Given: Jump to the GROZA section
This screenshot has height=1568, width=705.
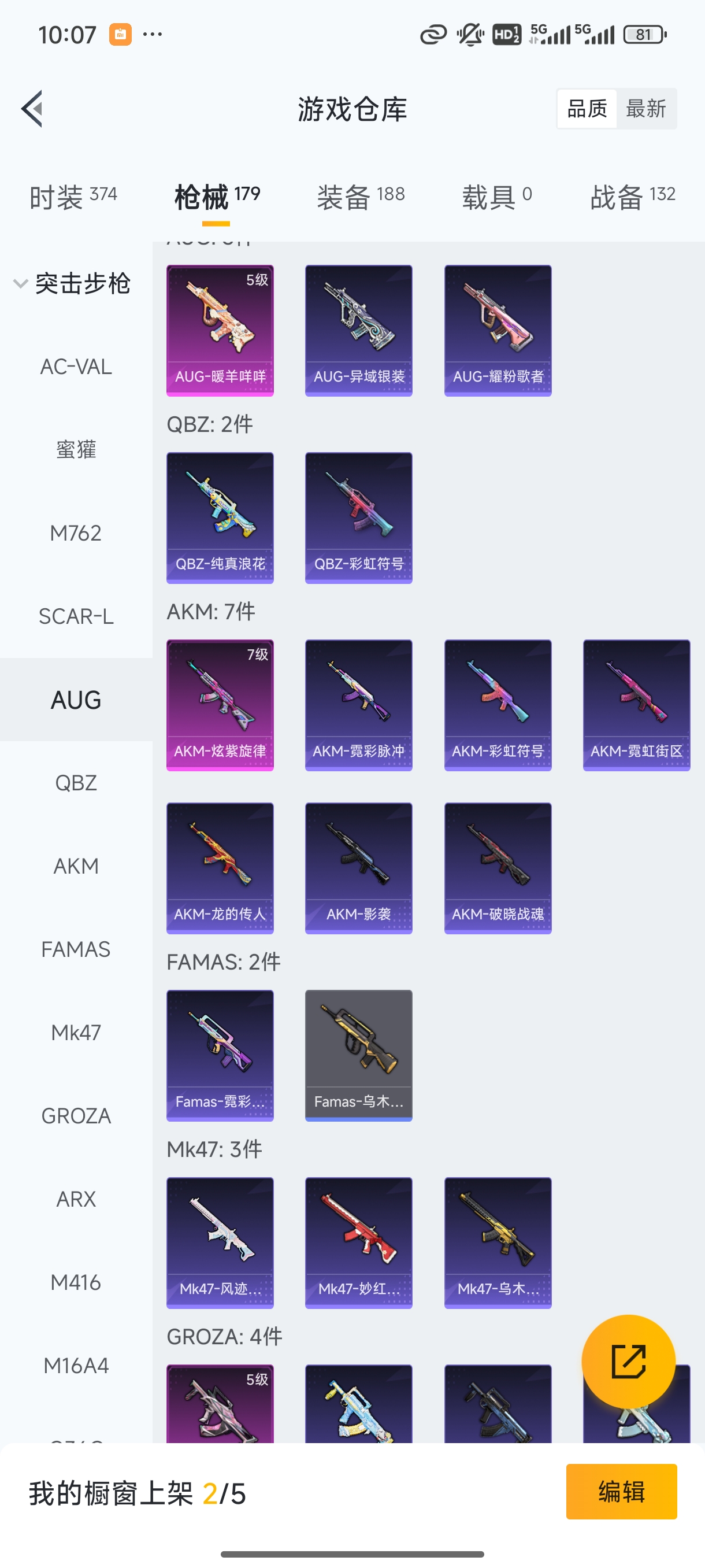Looking at the screenshot, I should (76, 1116).
